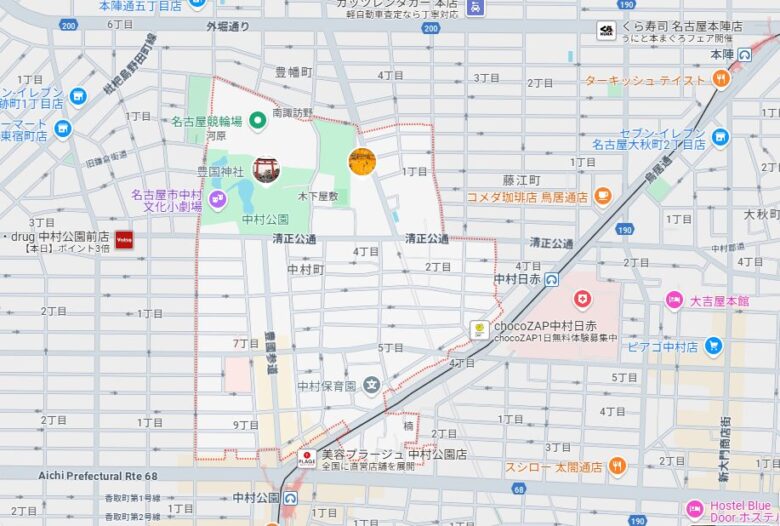Viewport: 780px width, 526px height.
Task: Open the 豊国神社 shrine marker
Action: click(266, 171)
